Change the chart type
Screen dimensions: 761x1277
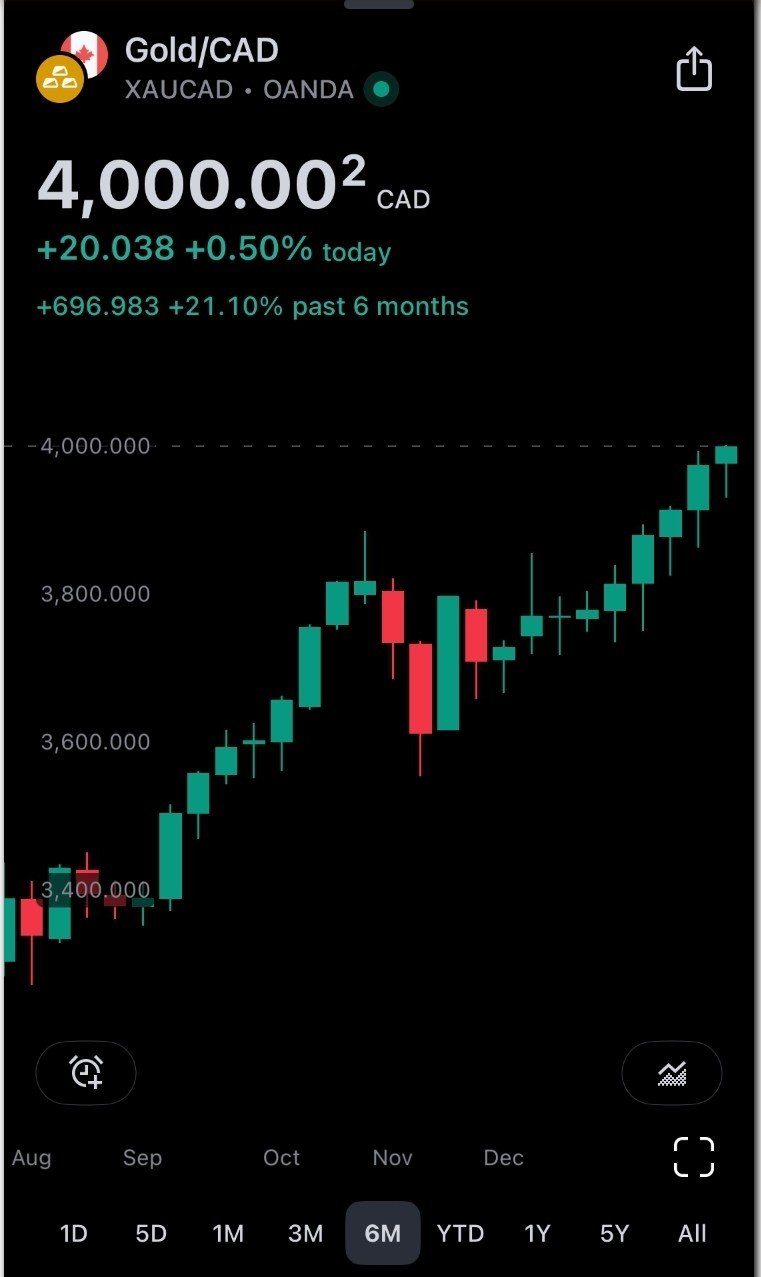click(672, 1074)
